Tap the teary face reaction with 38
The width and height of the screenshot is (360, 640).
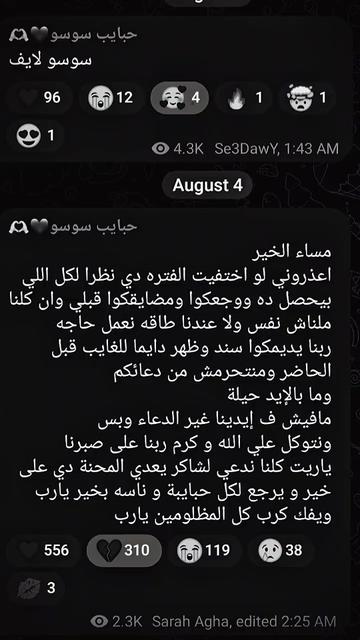[x=281, y=550]
